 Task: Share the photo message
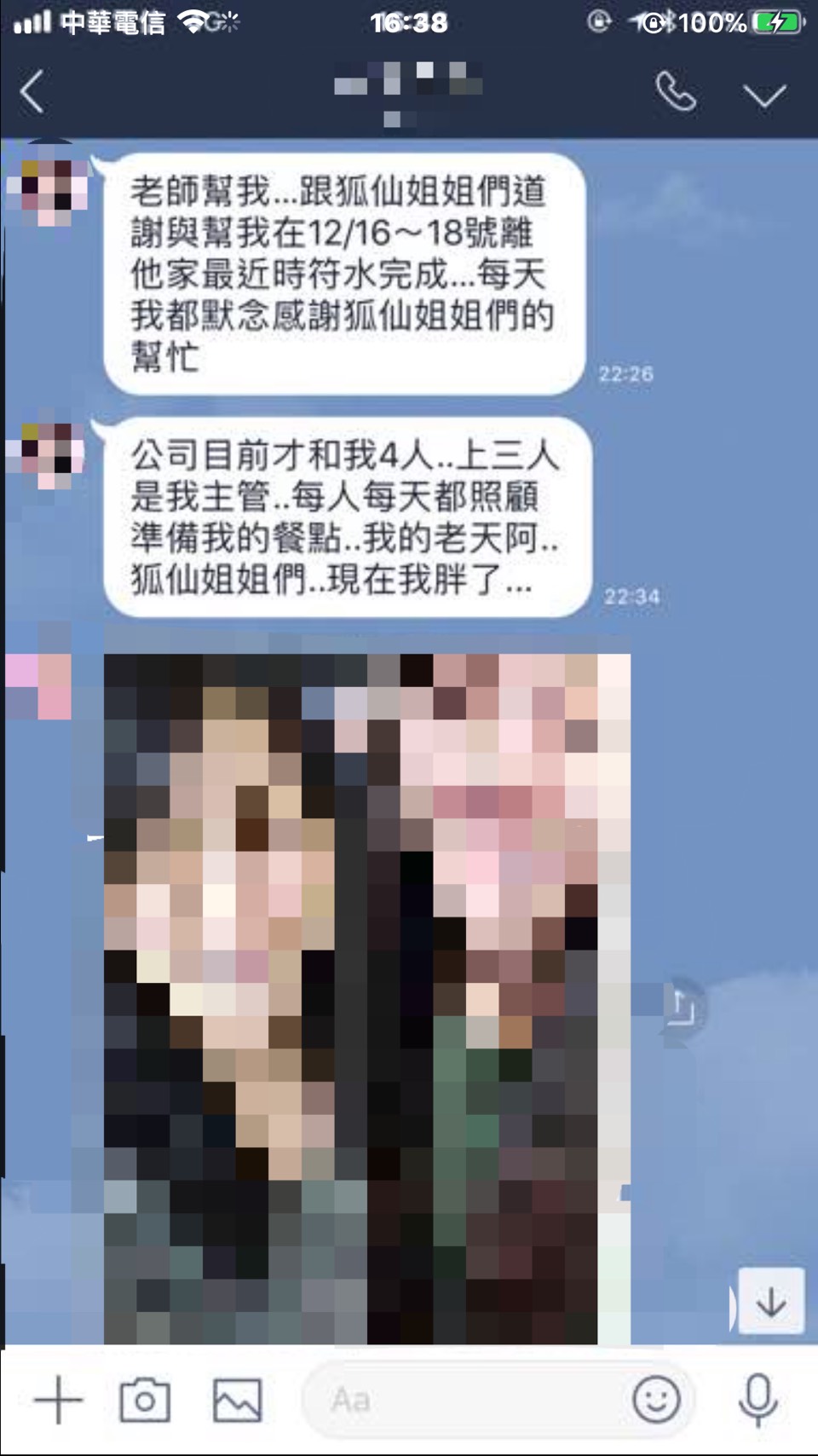682,1009
